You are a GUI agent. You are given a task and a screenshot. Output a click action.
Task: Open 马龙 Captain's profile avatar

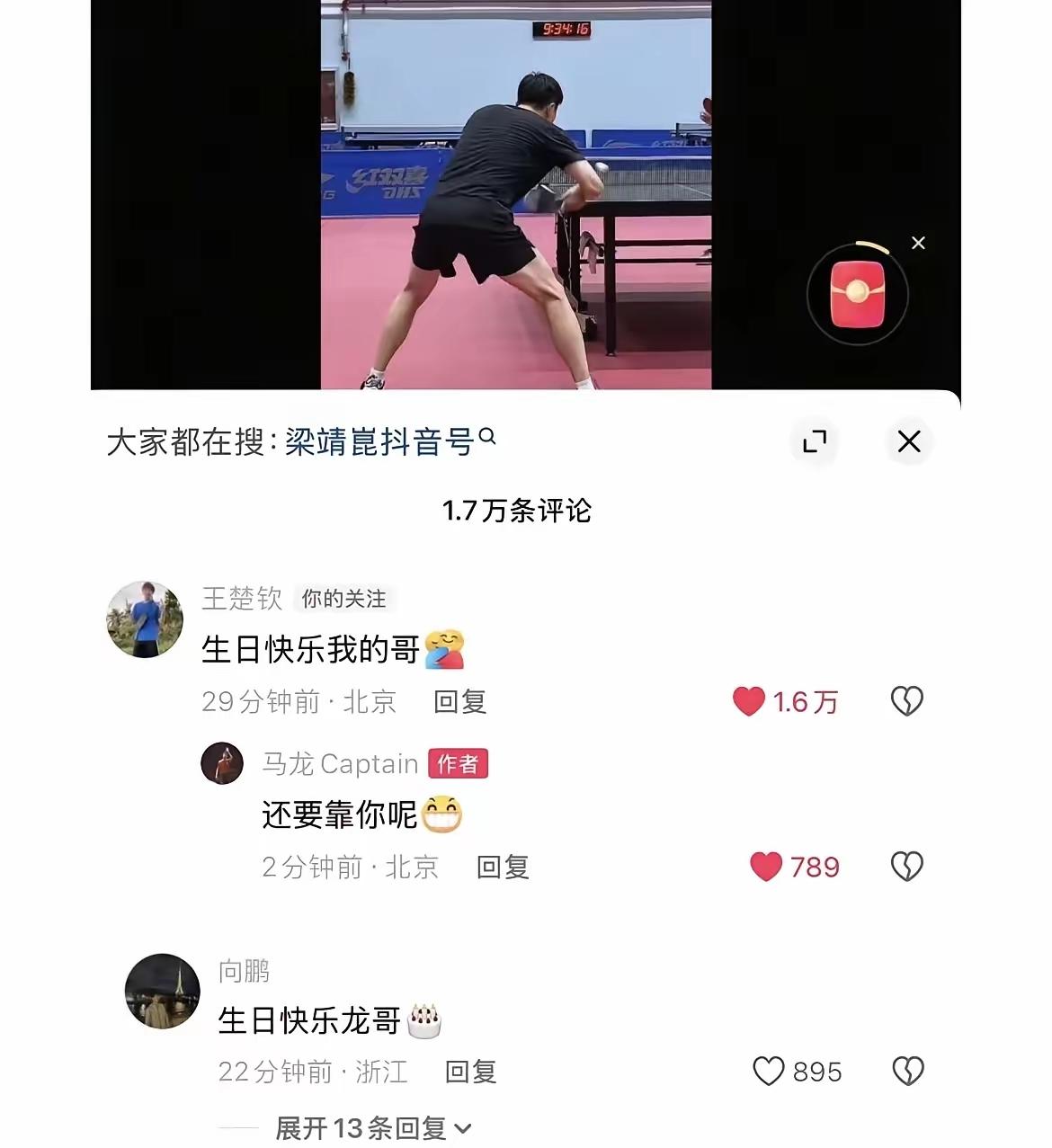click(x=222, y=763)
